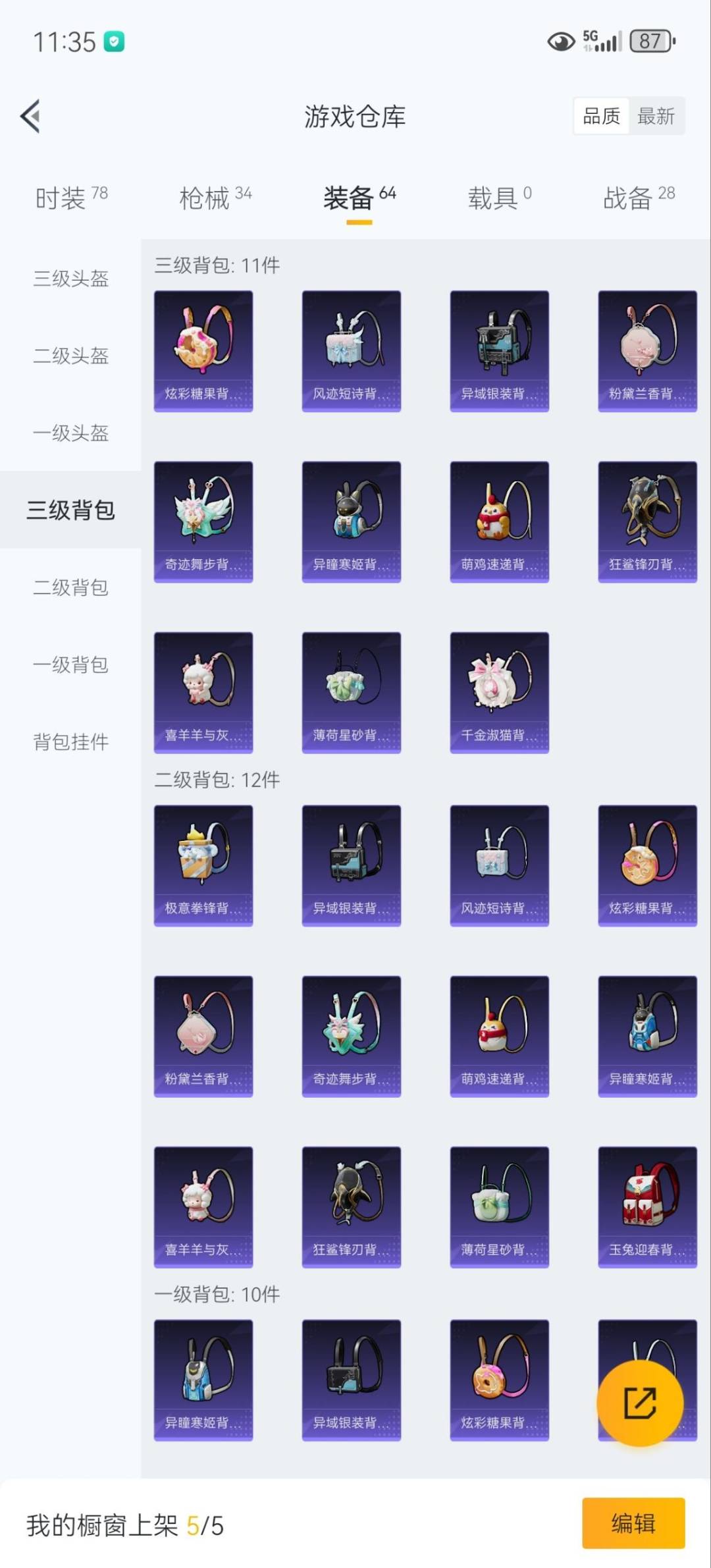View the 萌鸡速递 item under 三级背包
This screenshot has height=1568, width=711.
[499, 521]
